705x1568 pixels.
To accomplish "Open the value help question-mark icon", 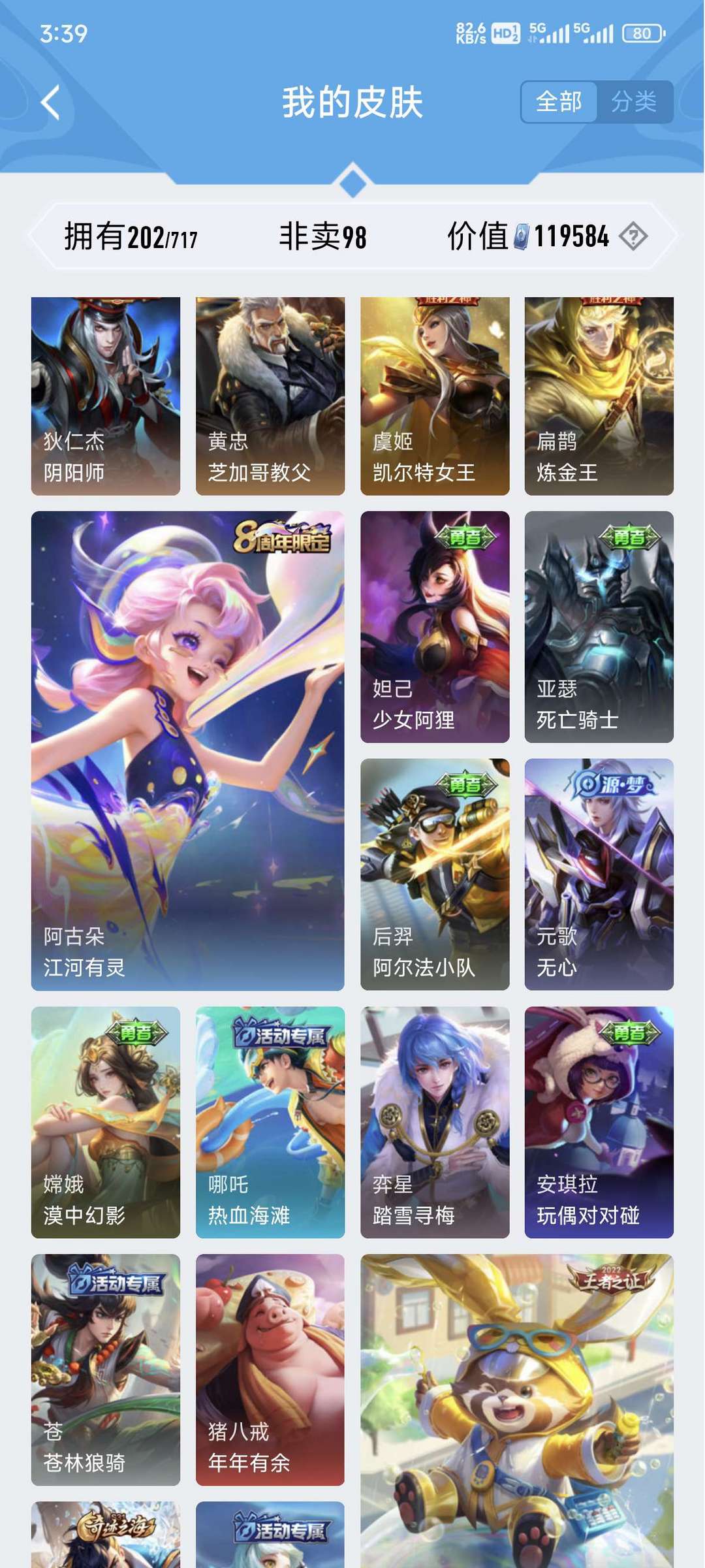I will (633, 236).
